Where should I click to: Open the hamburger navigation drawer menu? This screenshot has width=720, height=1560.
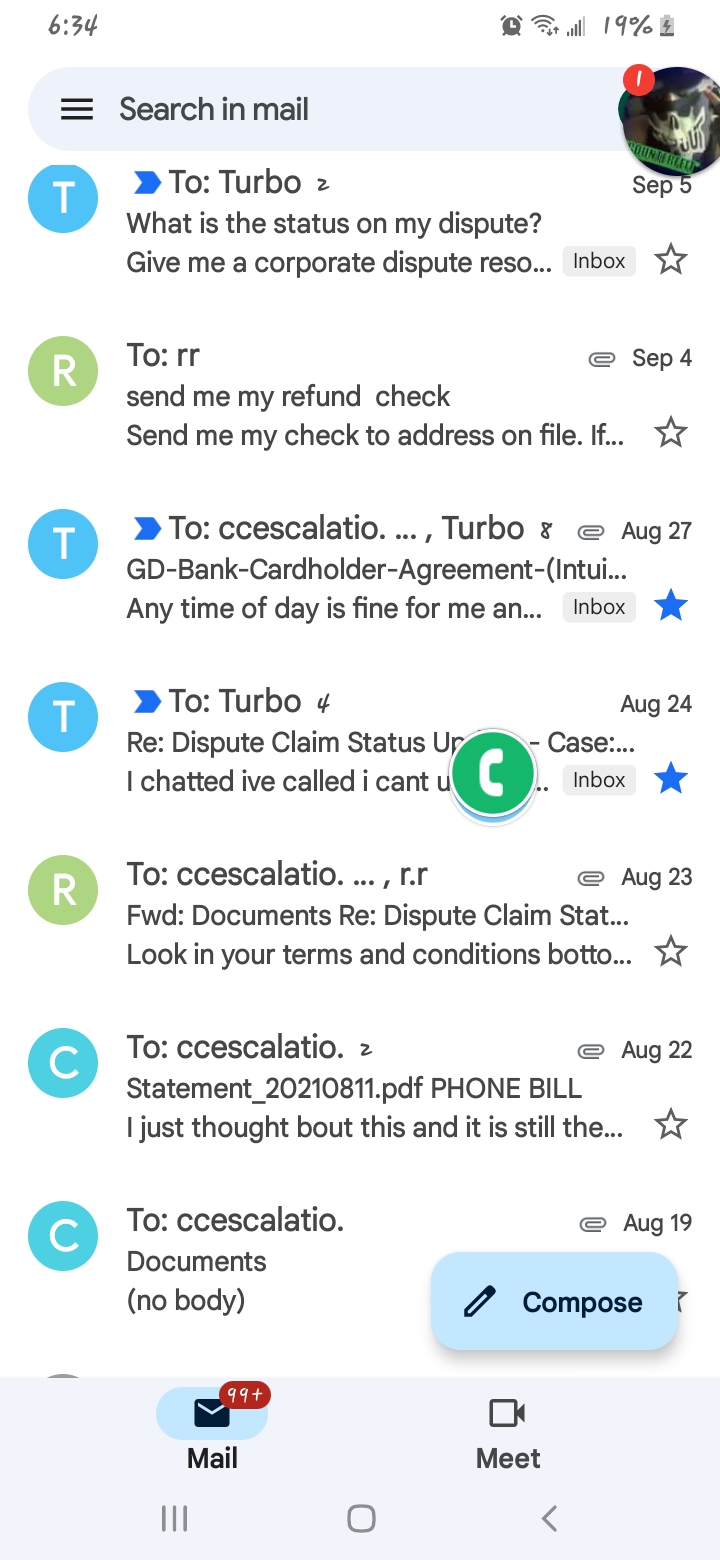[x=77, y=109]
